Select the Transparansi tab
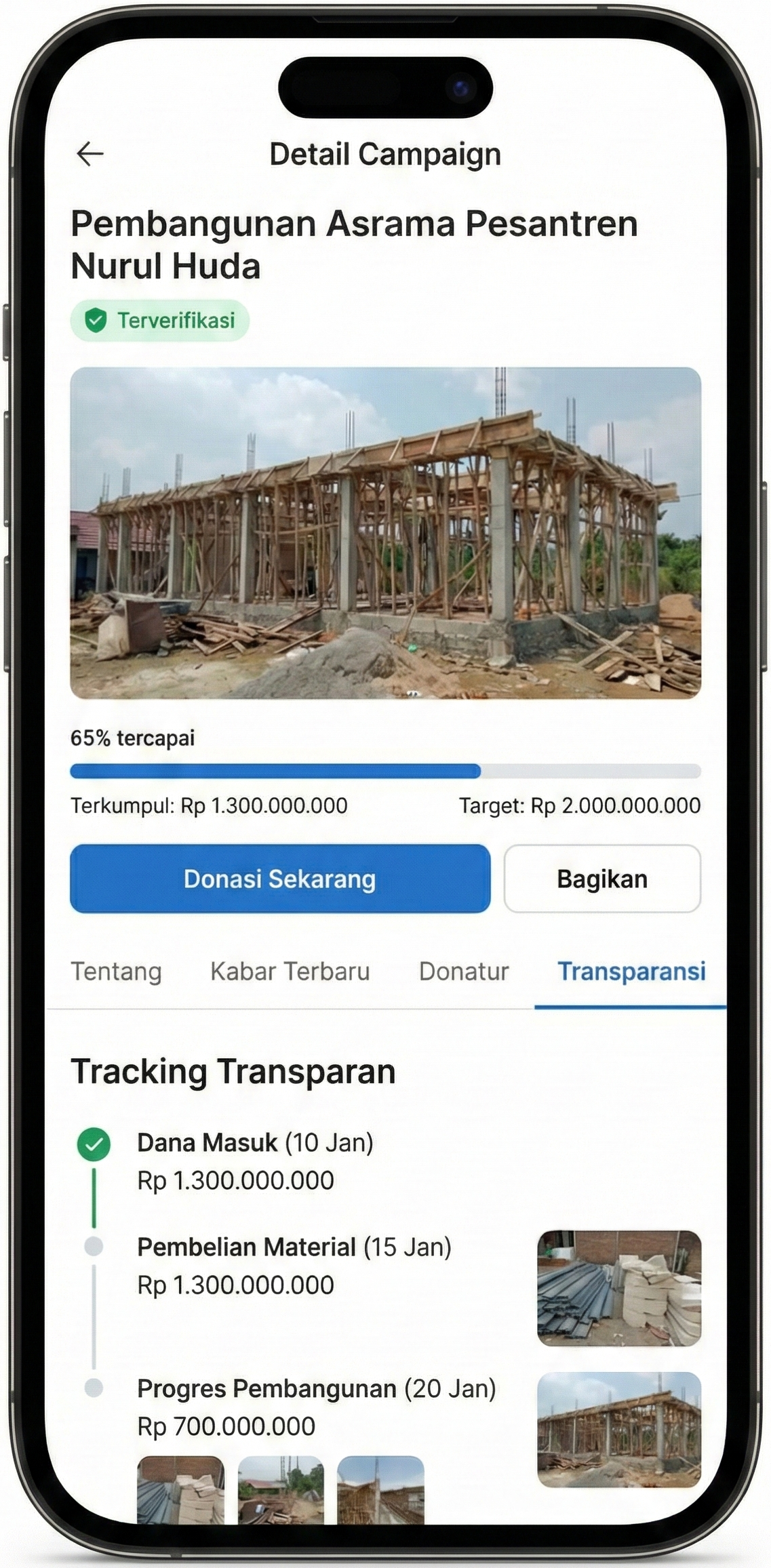This screenshot has height=1568, width=771. [631, 971]
